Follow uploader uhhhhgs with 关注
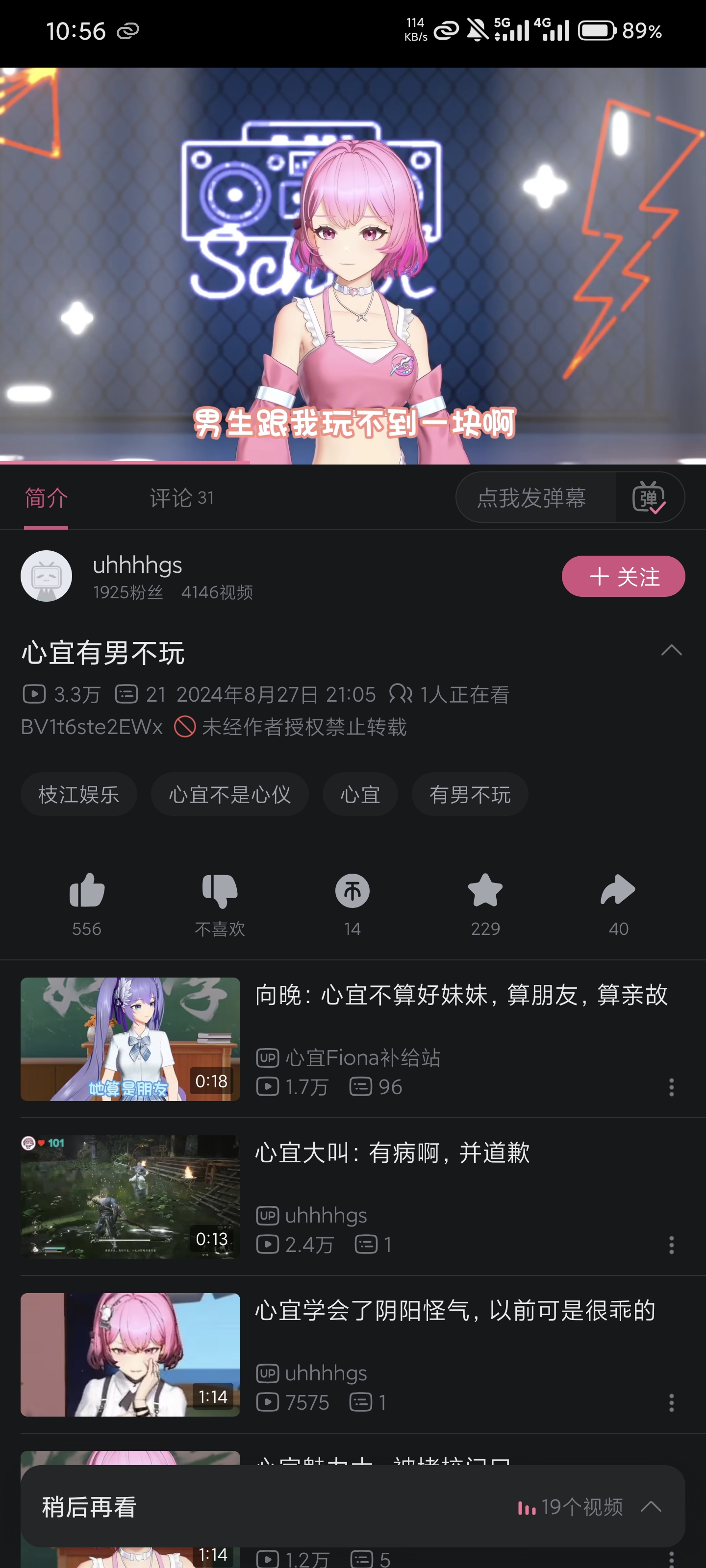The image size is (706, 1568). [x=623, y=576]
